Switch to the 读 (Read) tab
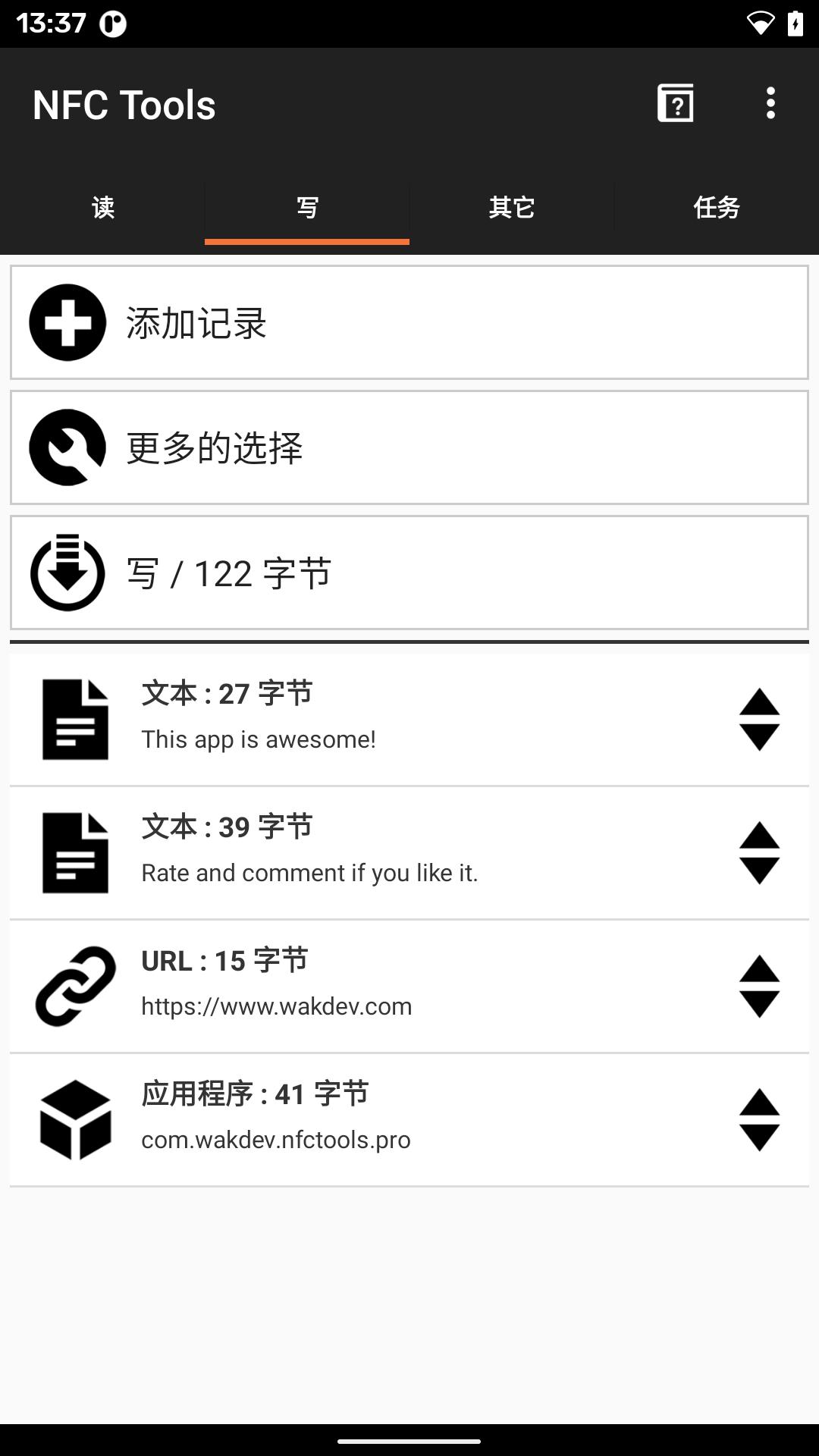This screenshot has width=819, height=1456. tap(102, 208)
